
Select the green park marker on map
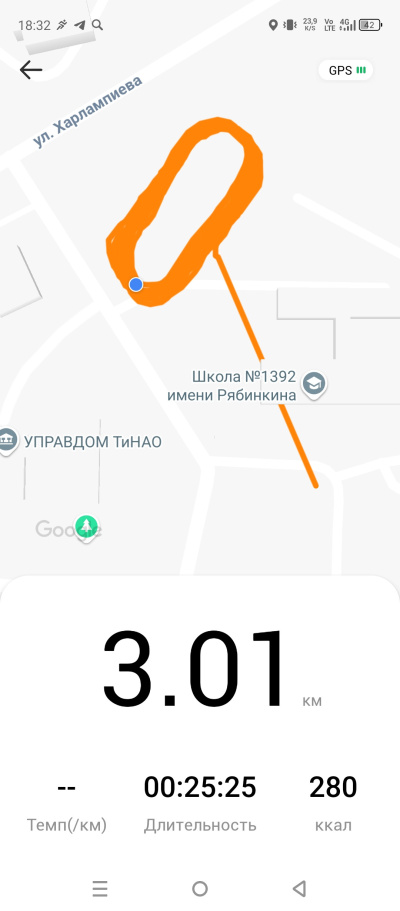click(87, 526)
